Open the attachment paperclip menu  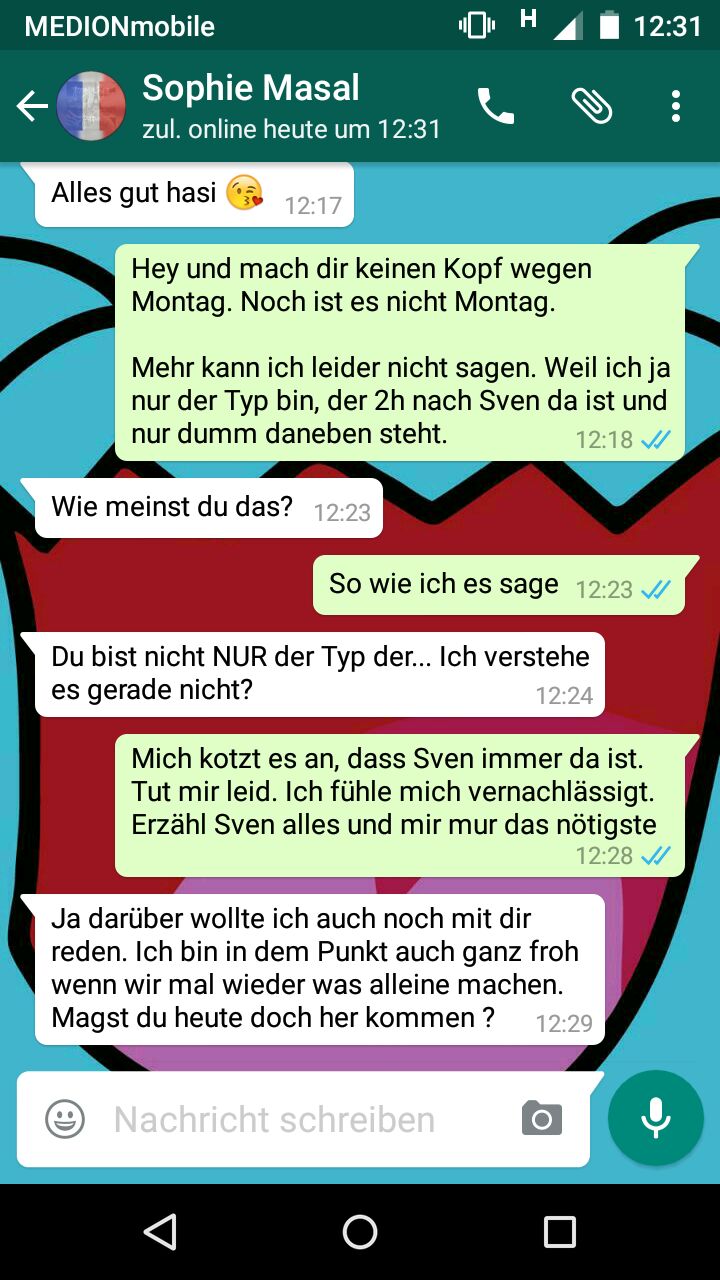coord(591,106)
